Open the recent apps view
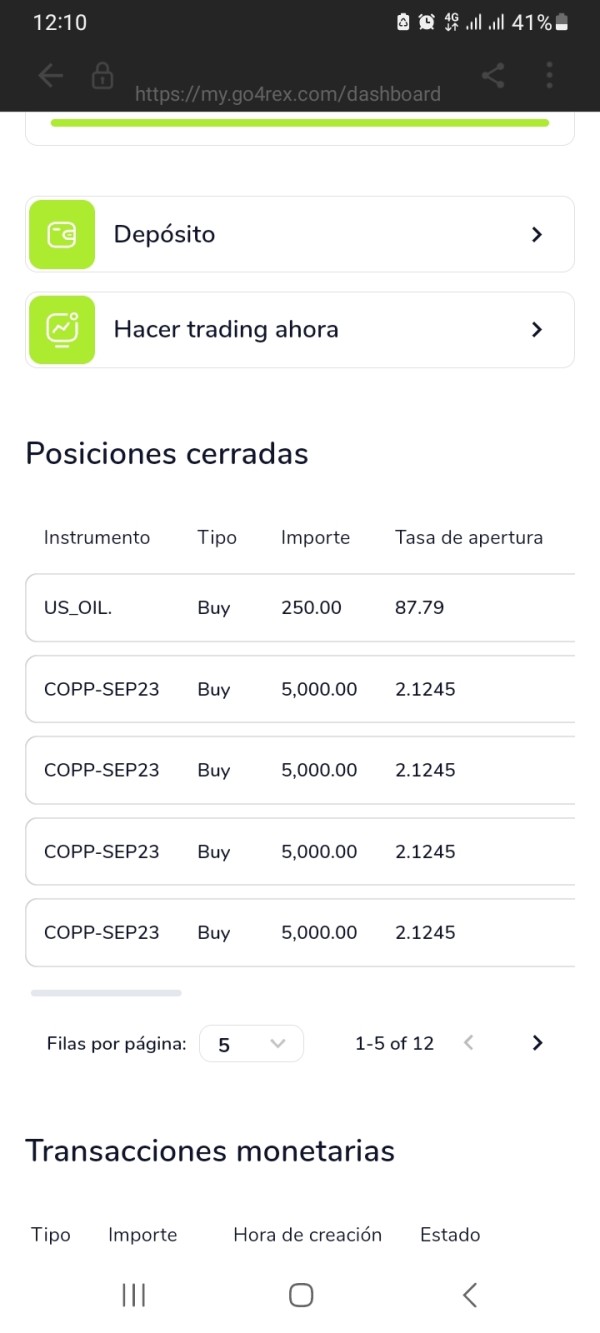This screenshot has height=1333, width=600. coord(133,1295)
